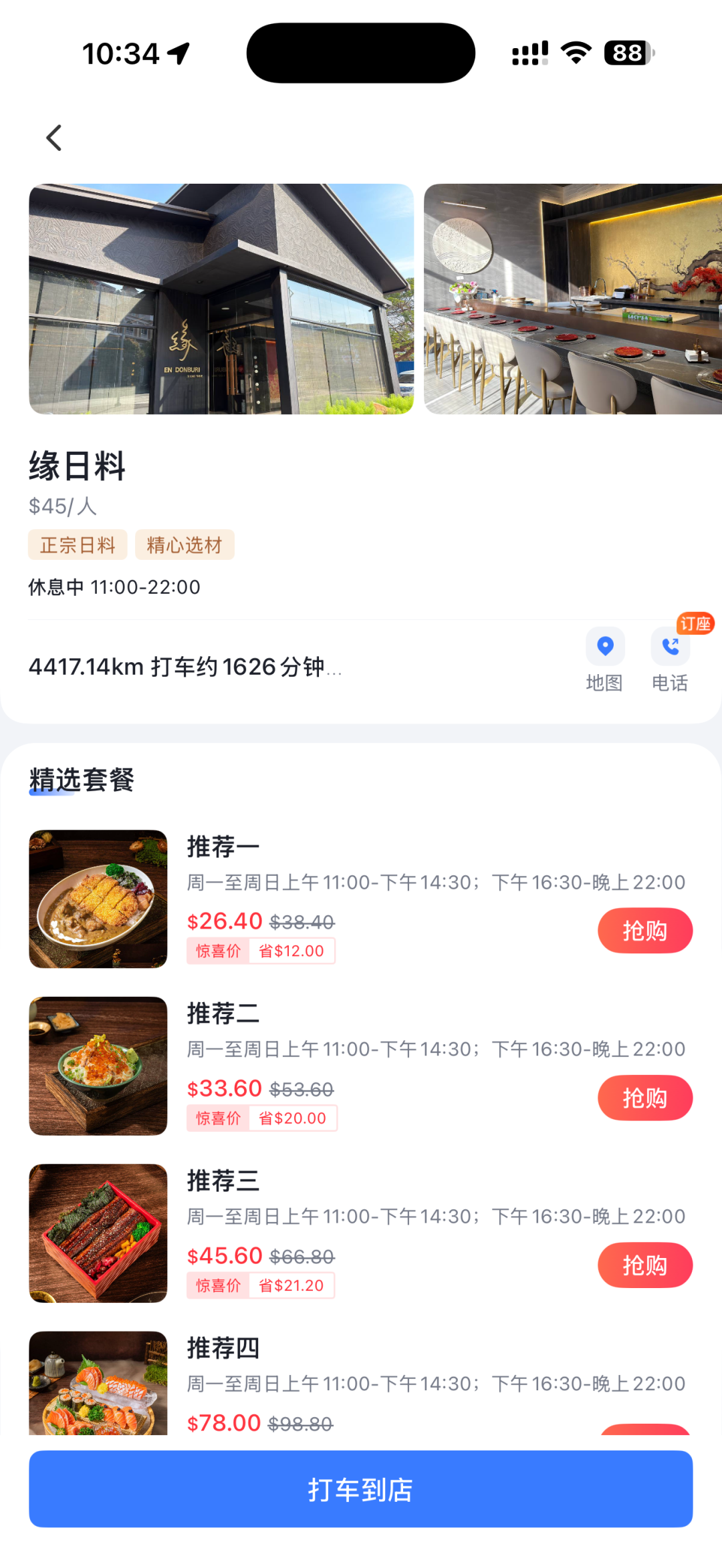
Task: Tap the 打车到店 ride button
Action: pos(360,1488)
